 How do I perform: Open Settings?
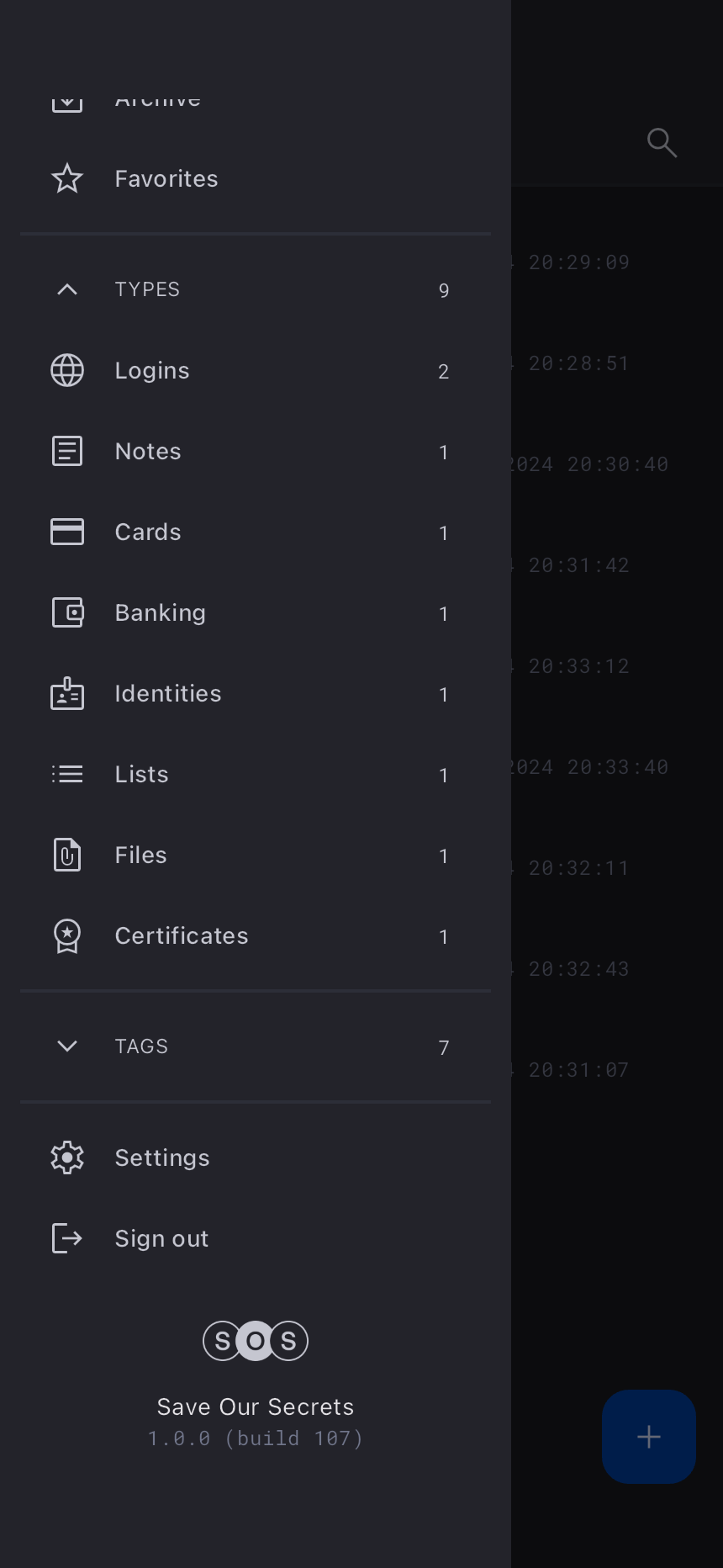(161, 1158)
